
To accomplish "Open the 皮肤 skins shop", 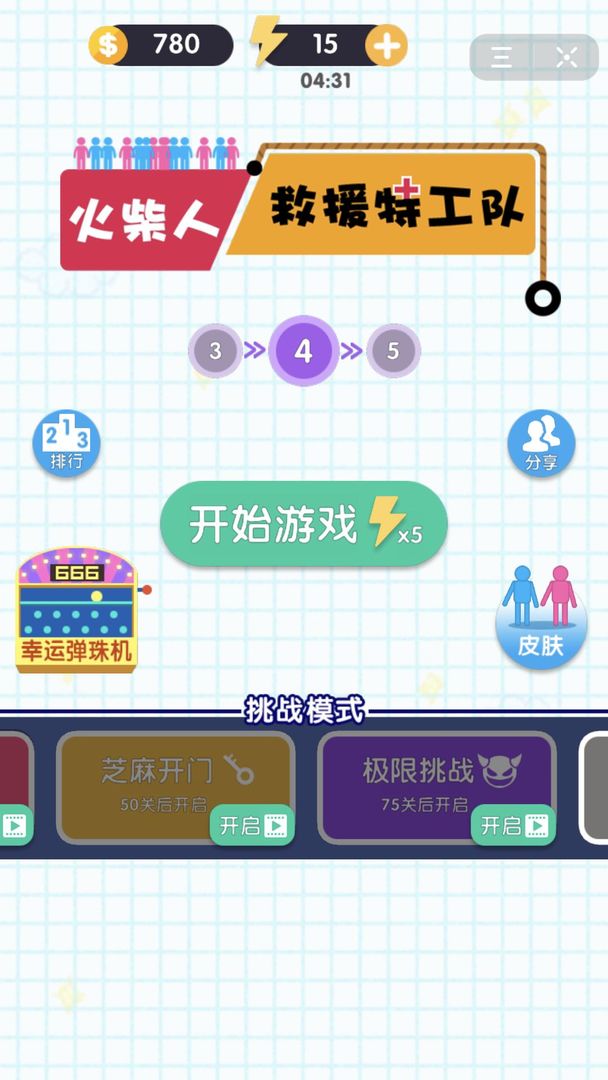I will [541, 615].
